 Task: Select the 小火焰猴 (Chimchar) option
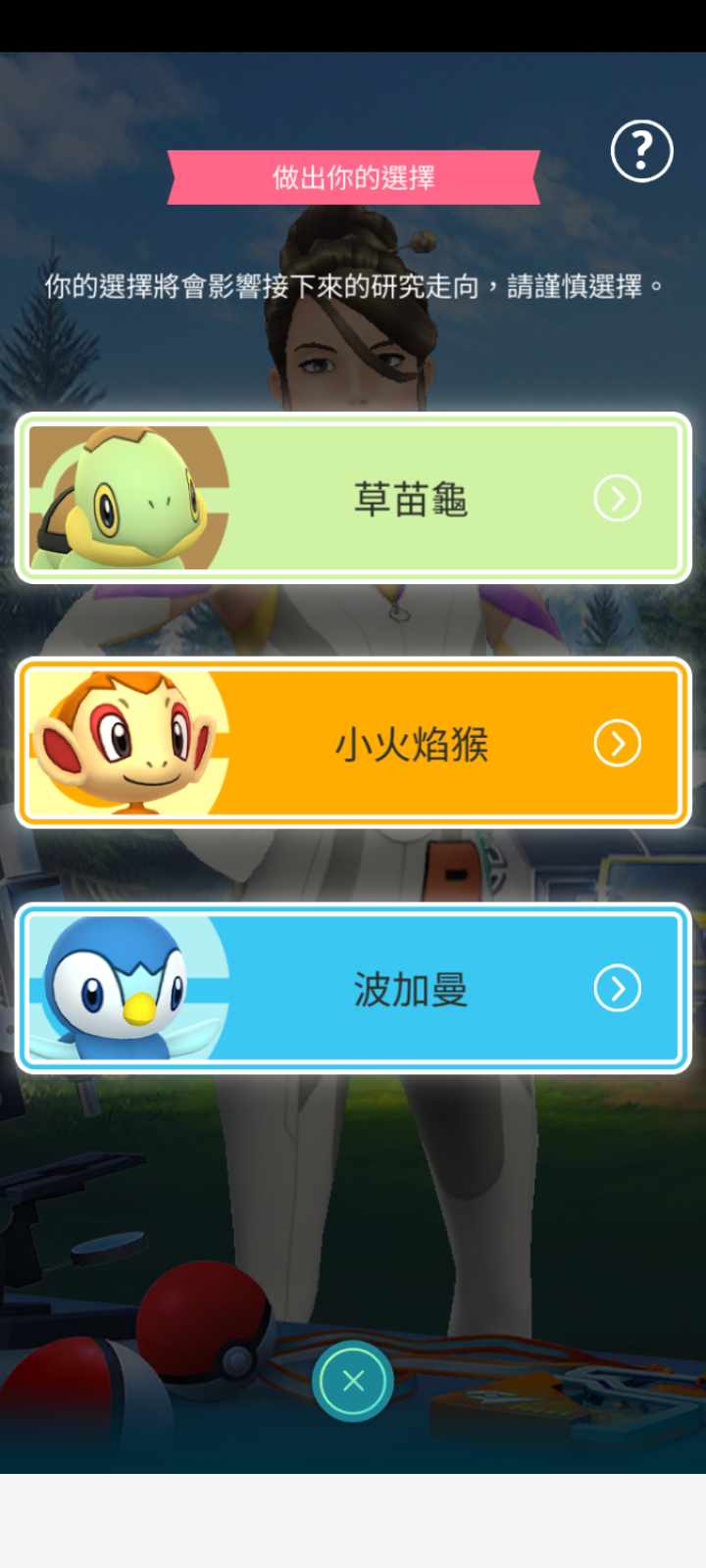pyautogui.click(x=353, y=743)
